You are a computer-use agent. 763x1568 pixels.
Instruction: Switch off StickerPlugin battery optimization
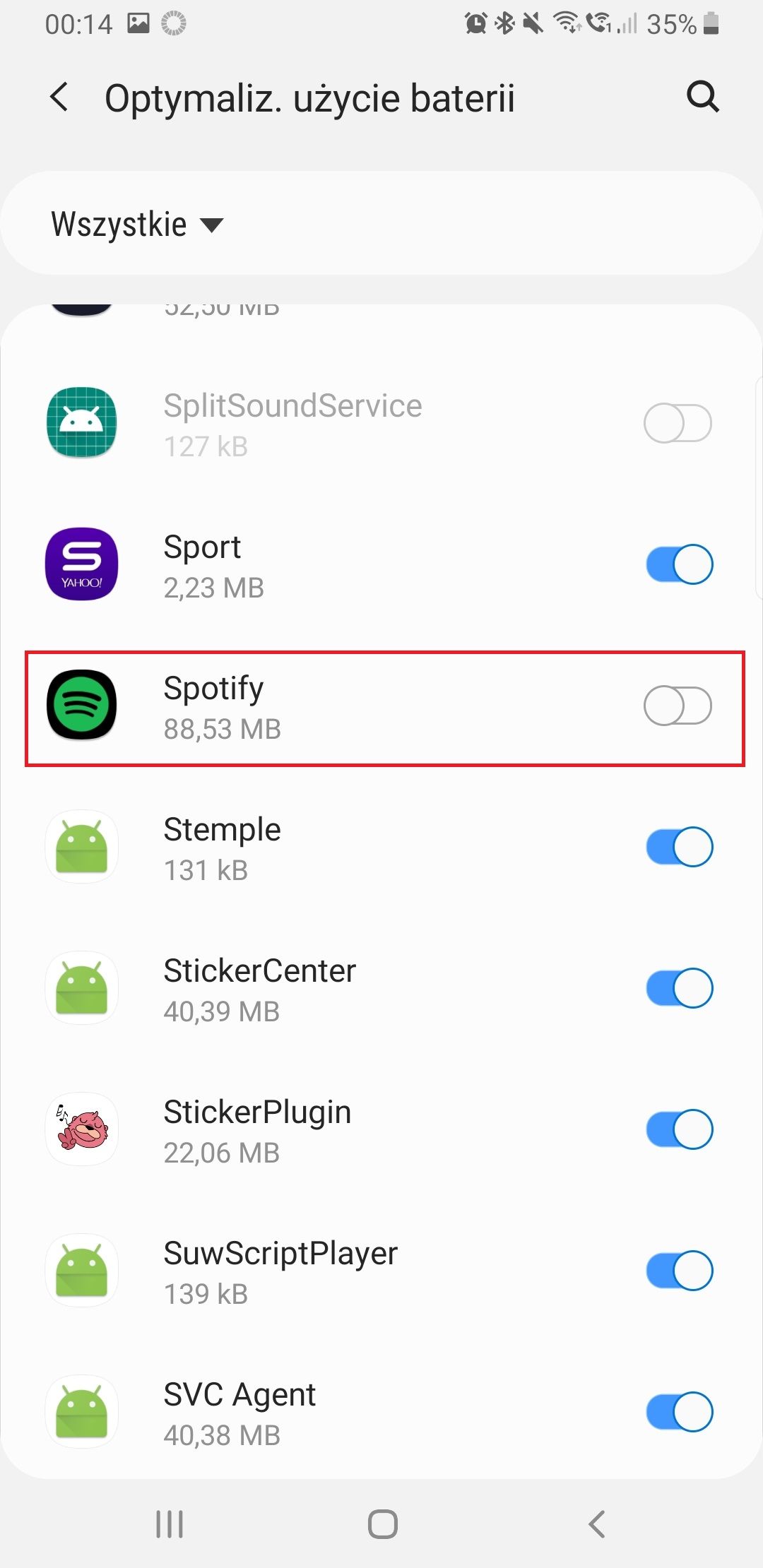point(678,1129)
